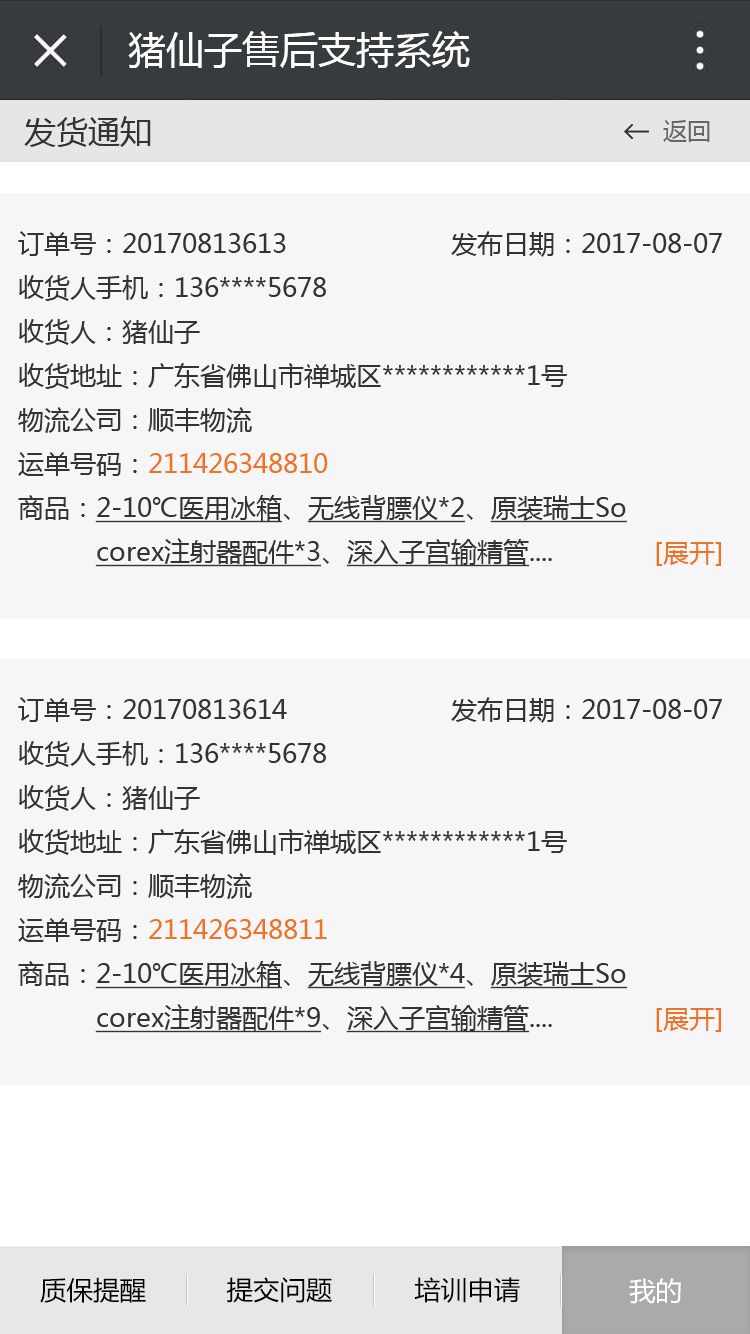Switch to the 质保提醒 tab
The image size is (750, 1334).
pos(93,1290)
